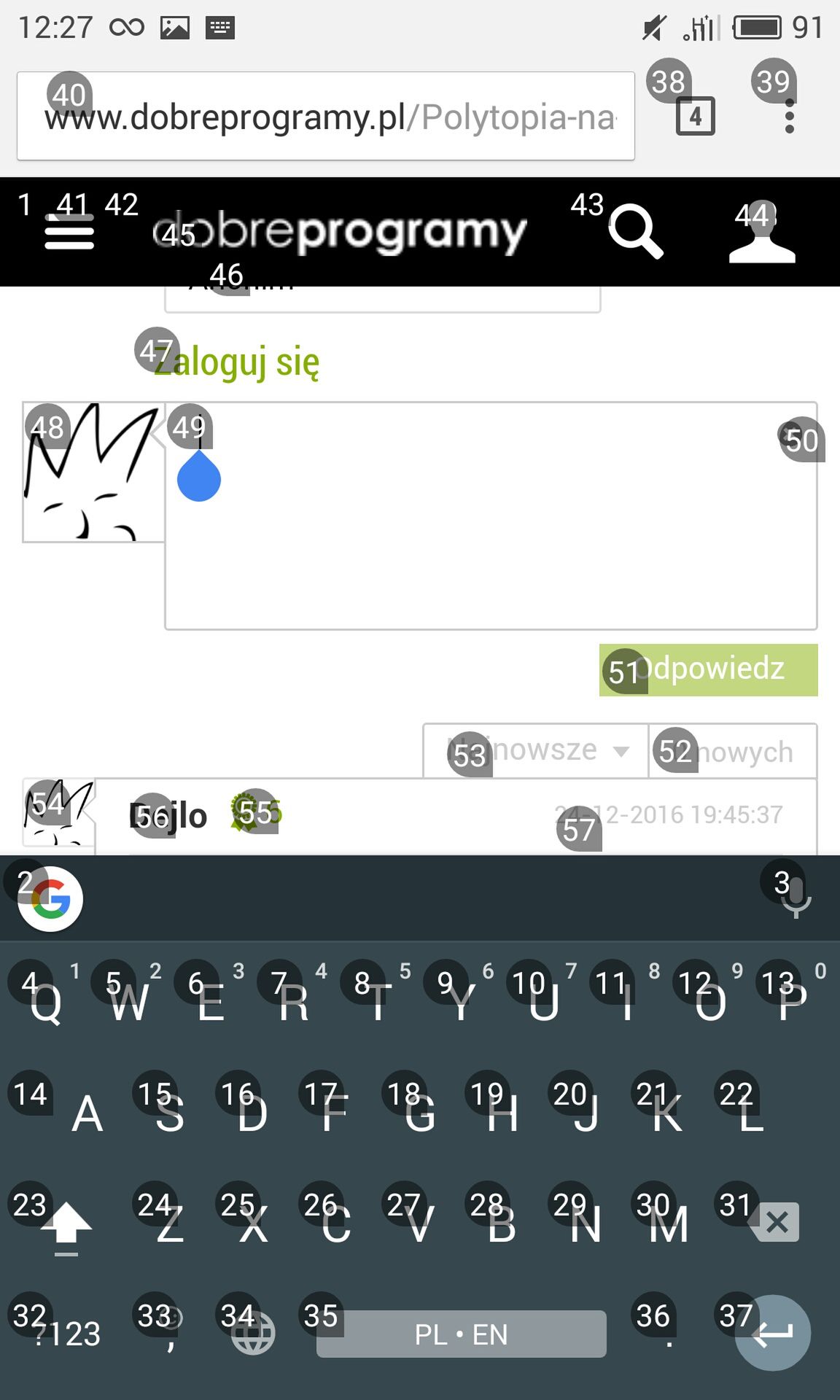
Task: Start voice input with microphone key
Action: coord(796,898)
